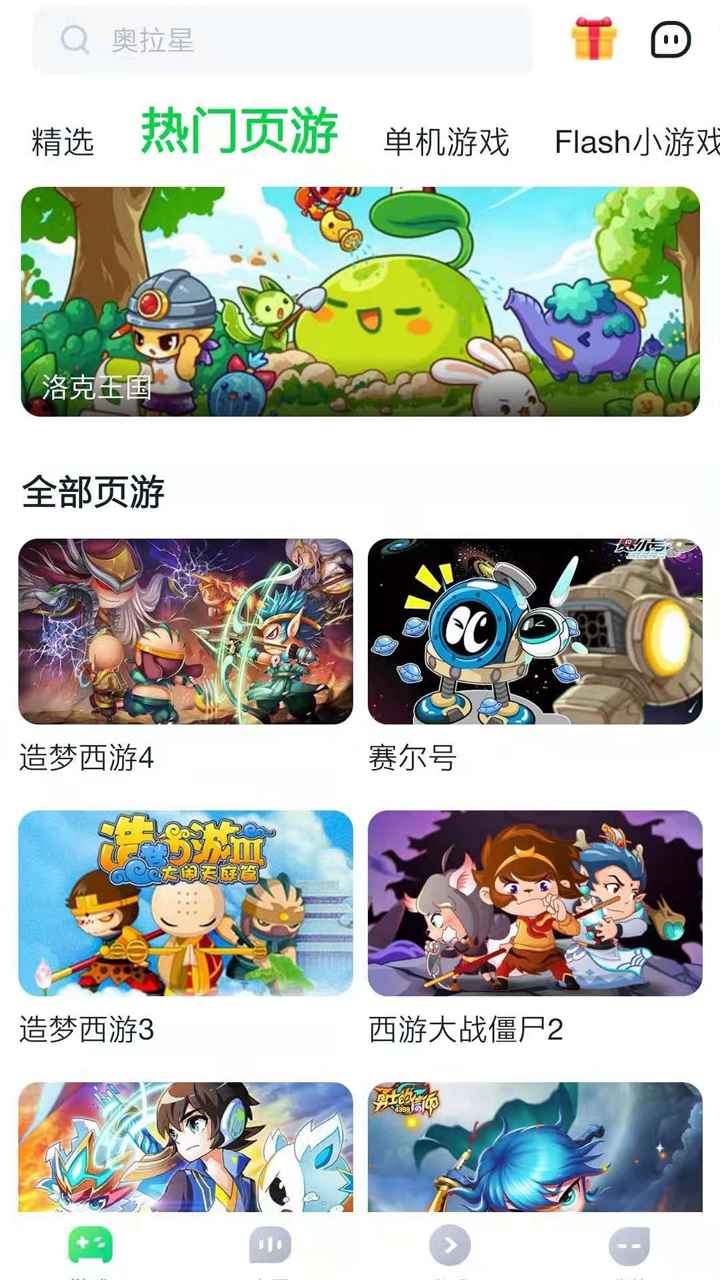Click the 西游大战僵尸2 title text

467,1030
